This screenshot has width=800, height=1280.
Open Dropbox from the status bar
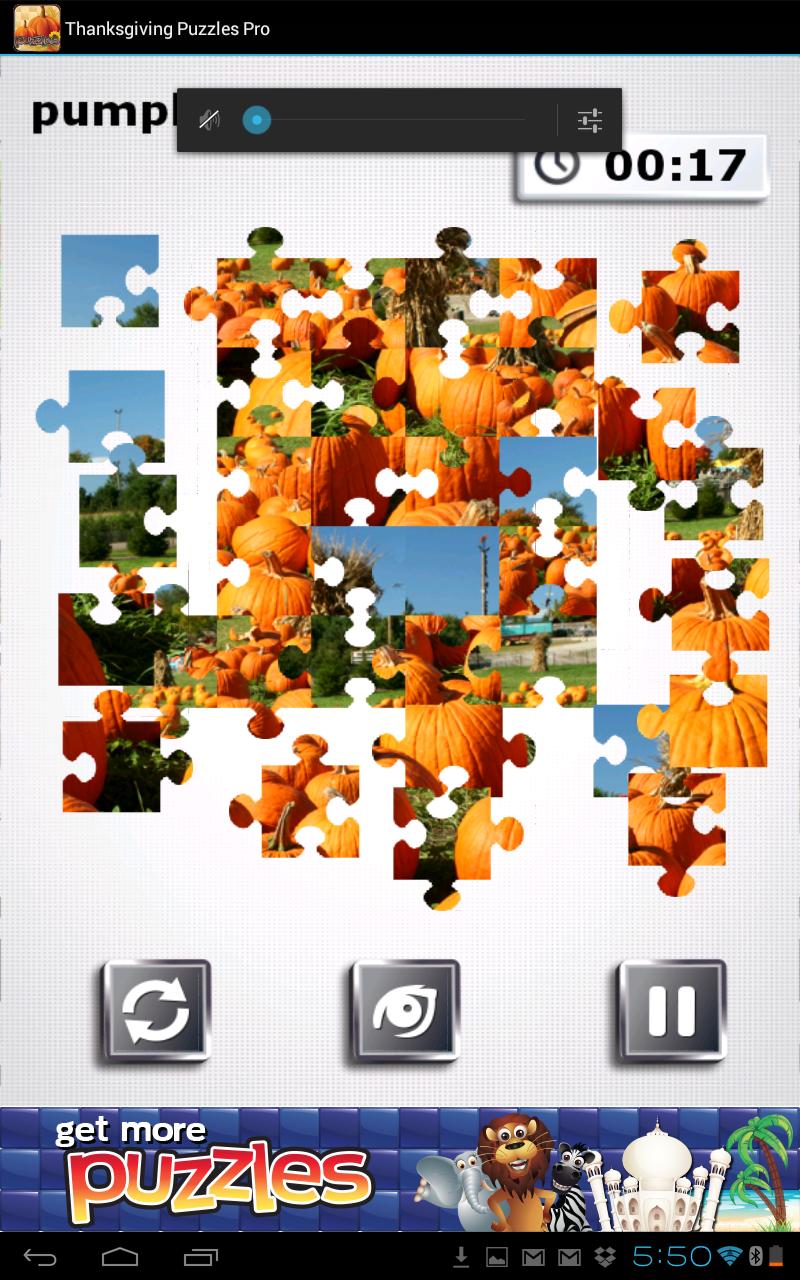tap(605, 1258)
